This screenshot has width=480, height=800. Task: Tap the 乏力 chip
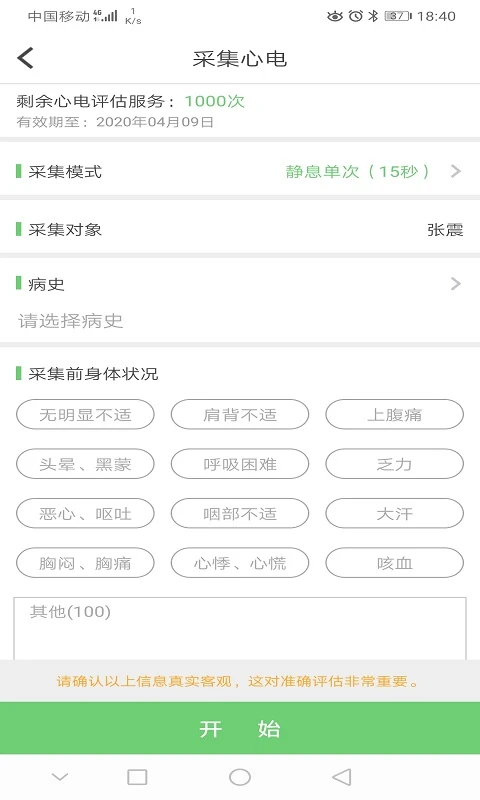(394, 464)
